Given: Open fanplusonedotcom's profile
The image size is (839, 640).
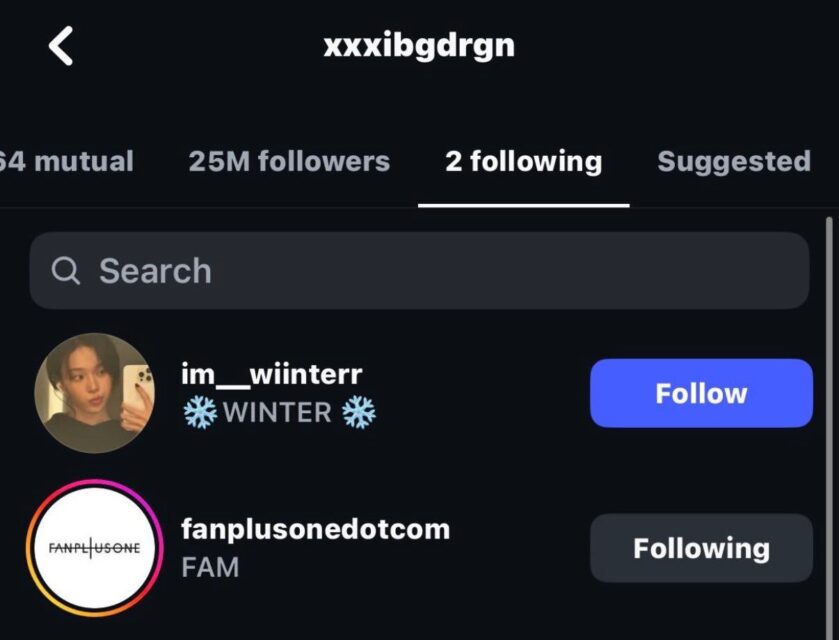Looking at the screenshot, I should pos(315,529).
